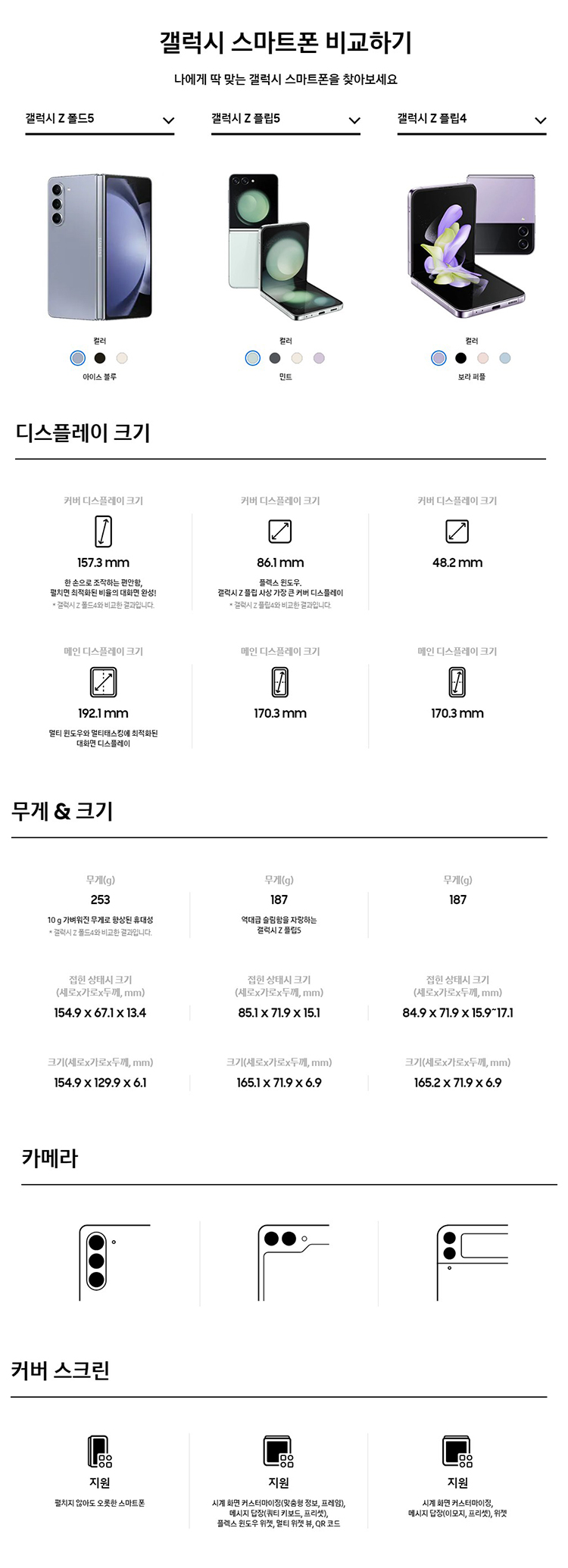Select the cream color for Z Fold5
This screenshot has height=1568, width=568.
[x=122, y=358]
